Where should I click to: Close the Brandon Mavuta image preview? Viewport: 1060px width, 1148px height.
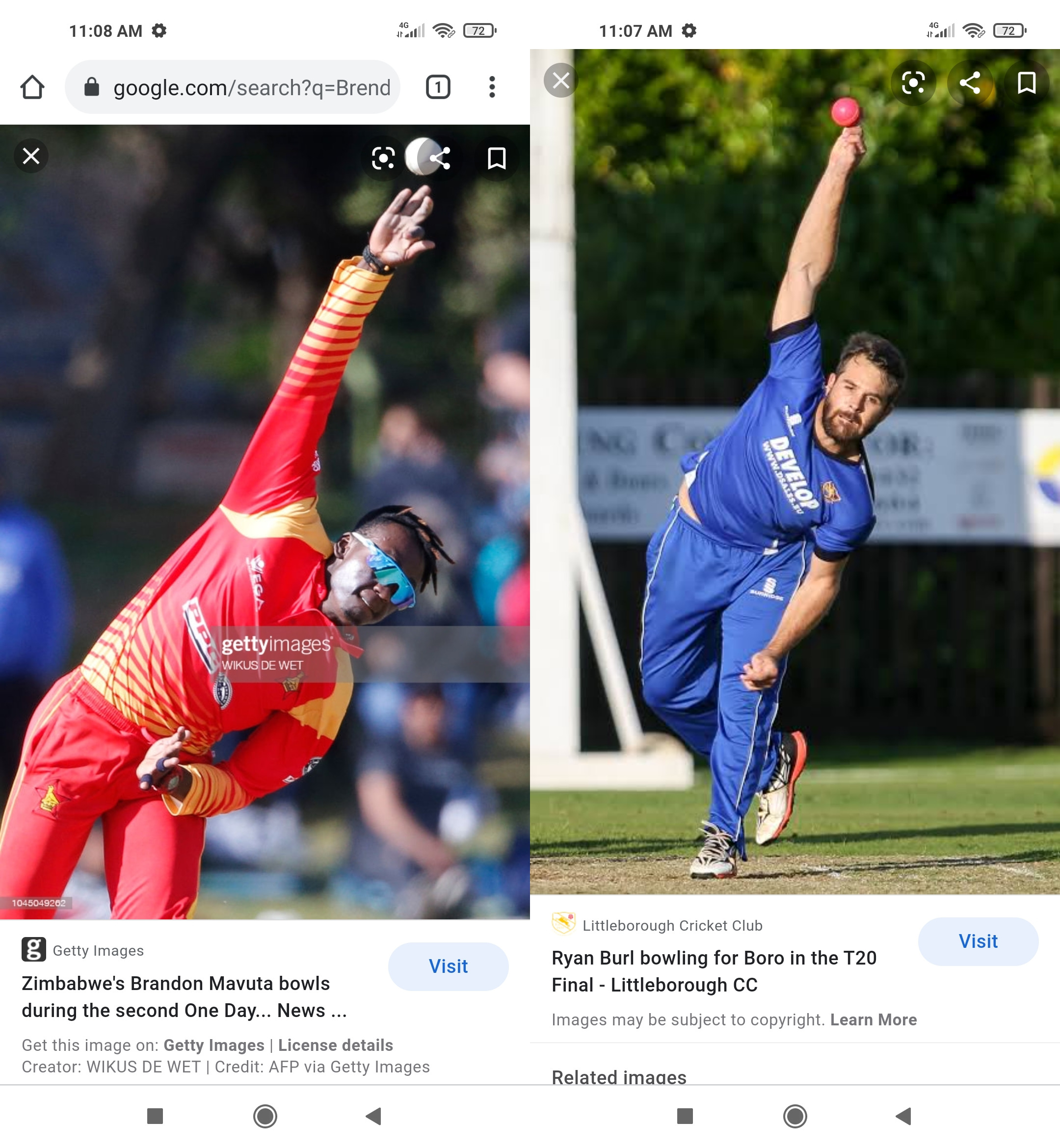coord(31,156)
